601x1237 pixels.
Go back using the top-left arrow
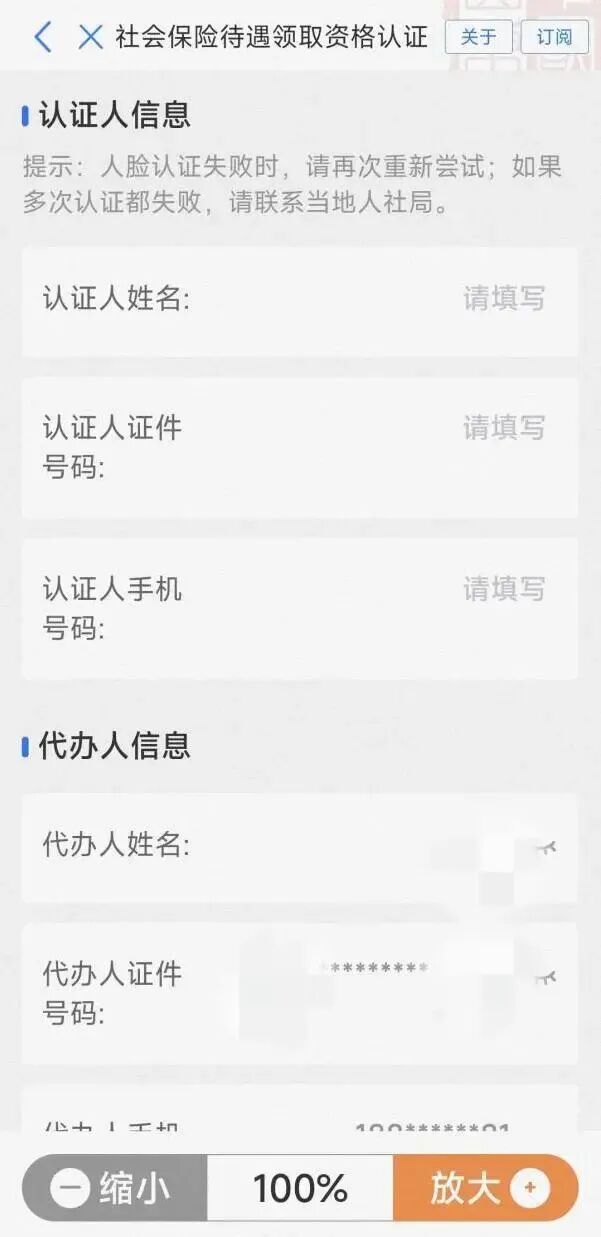[x=42, y=38]
